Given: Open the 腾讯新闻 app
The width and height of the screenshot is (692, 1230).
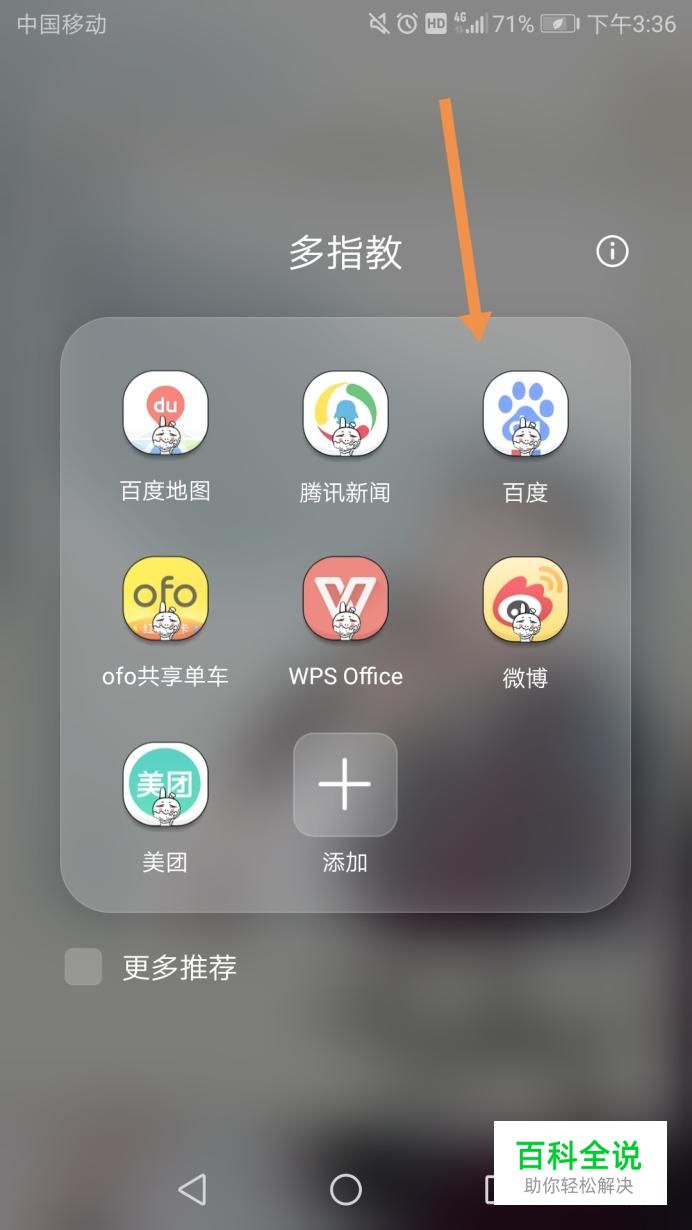Looking at the screenshot, I should click(345, 414).
